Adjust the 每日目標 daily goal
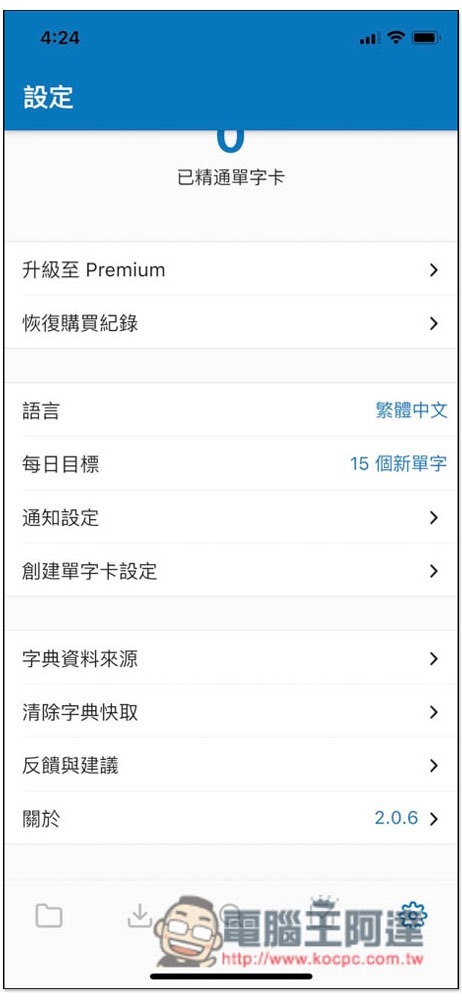Image resolution: width=462 pixels, height=1000 pixels. 231,464
